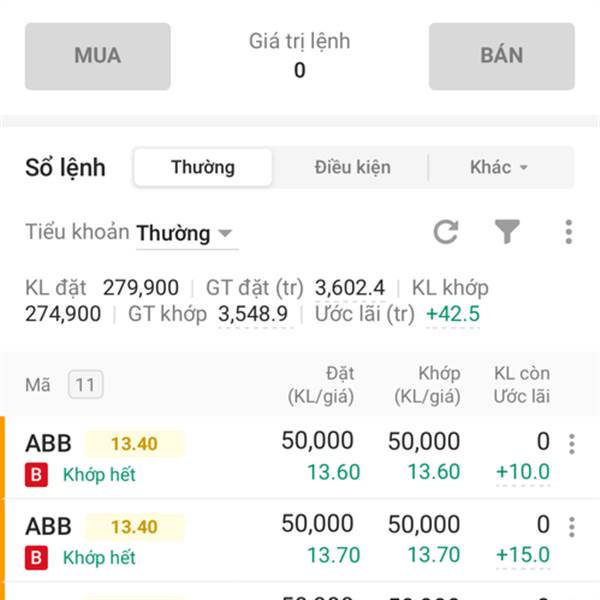This screenshot has height=600, width=600.
Task: Open the order filter
Action: tap(508, 233)
